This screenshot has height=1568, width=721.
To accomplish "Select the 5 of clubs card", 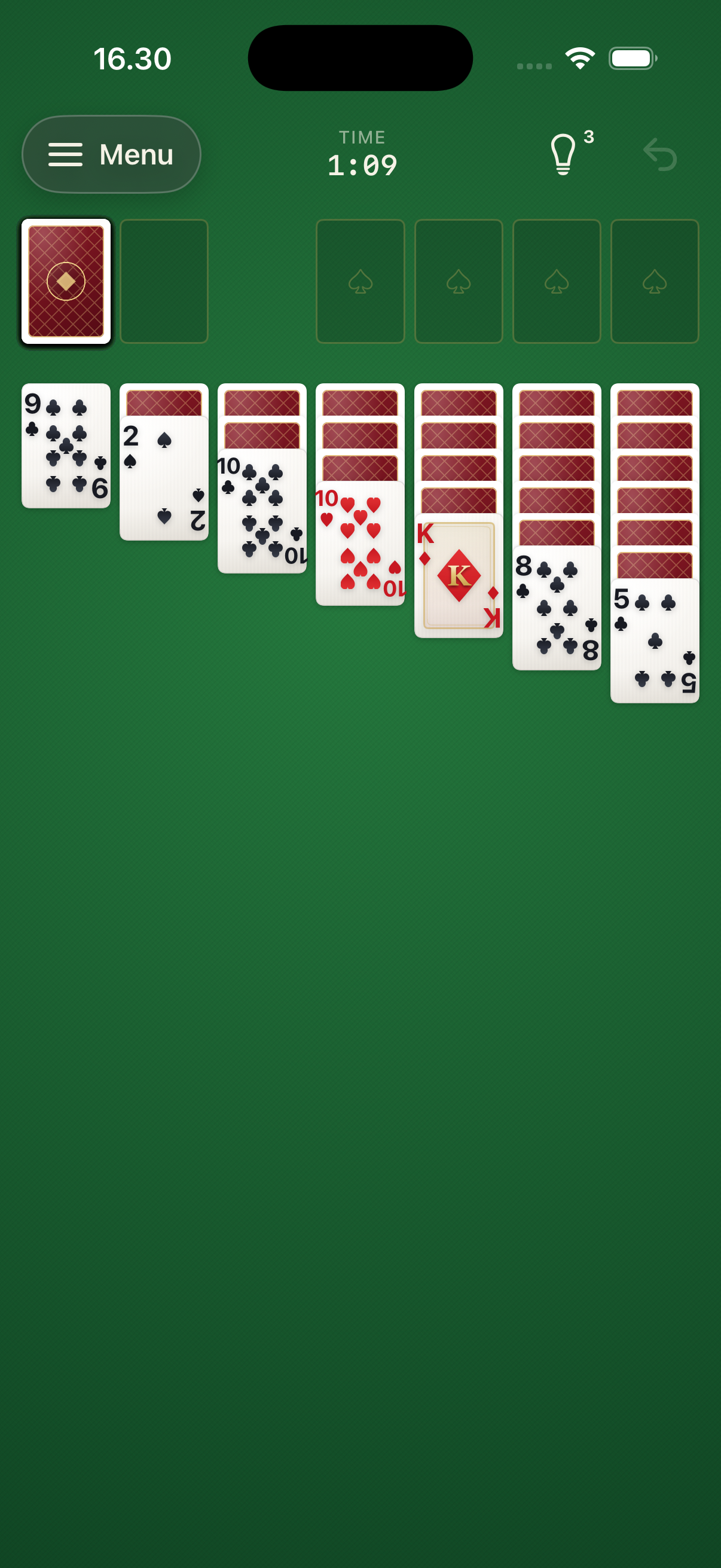I will click(x=655, y=641).
